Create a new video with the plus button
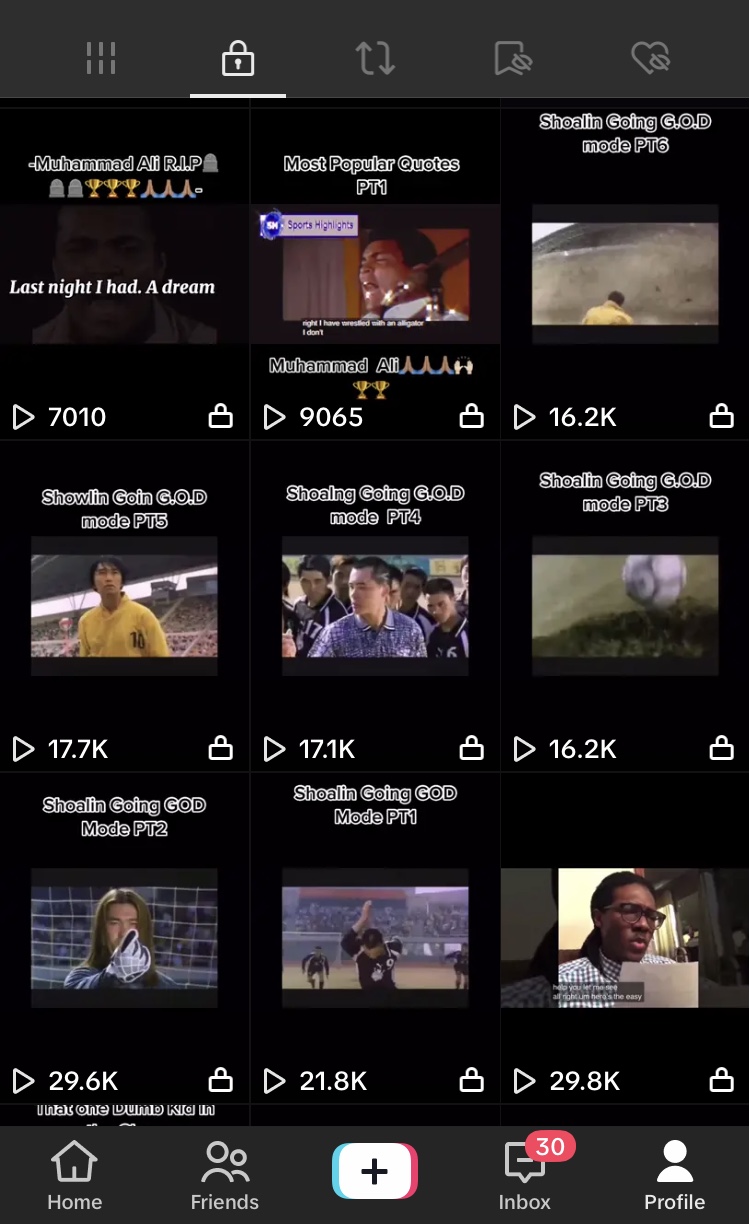Image resolution: width=749 pixels, height=1224 pixels. coord(375,1171)
